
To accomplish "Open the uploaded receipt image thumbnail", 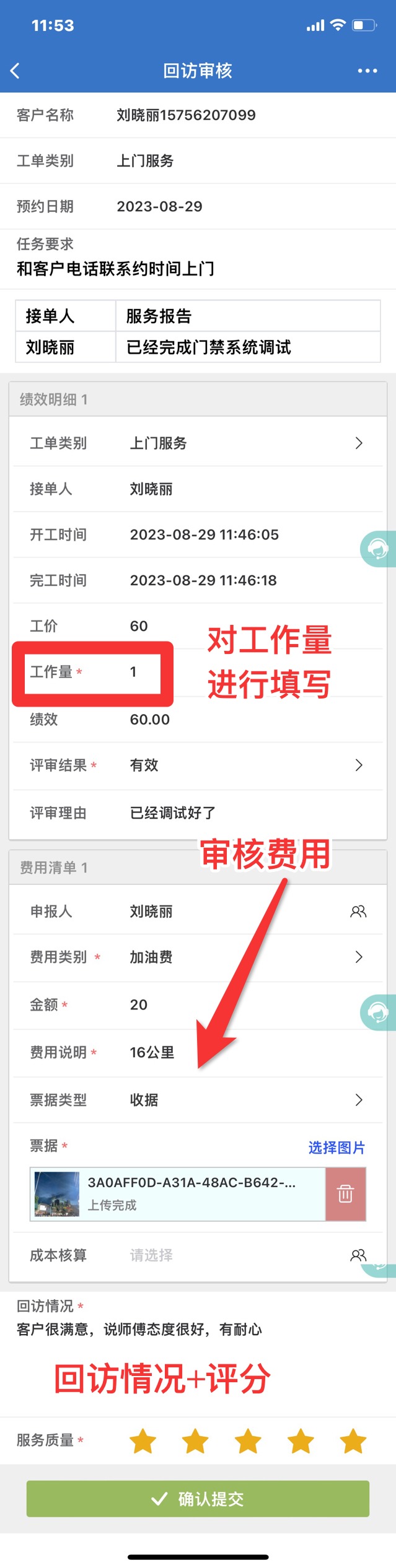I will click(57, 1194).
